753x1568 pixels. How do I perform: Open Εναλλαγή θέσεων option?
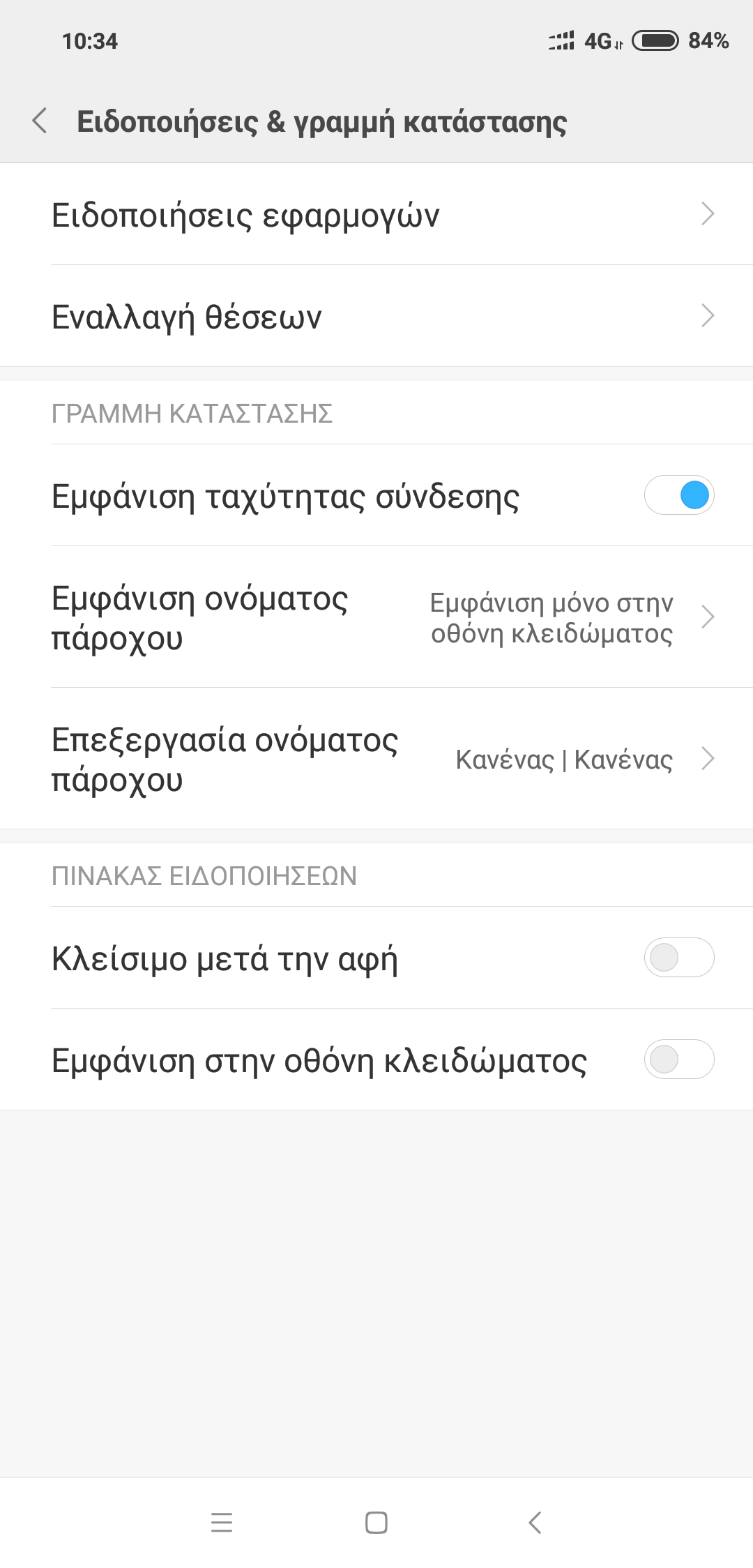[x=376, y=316]
